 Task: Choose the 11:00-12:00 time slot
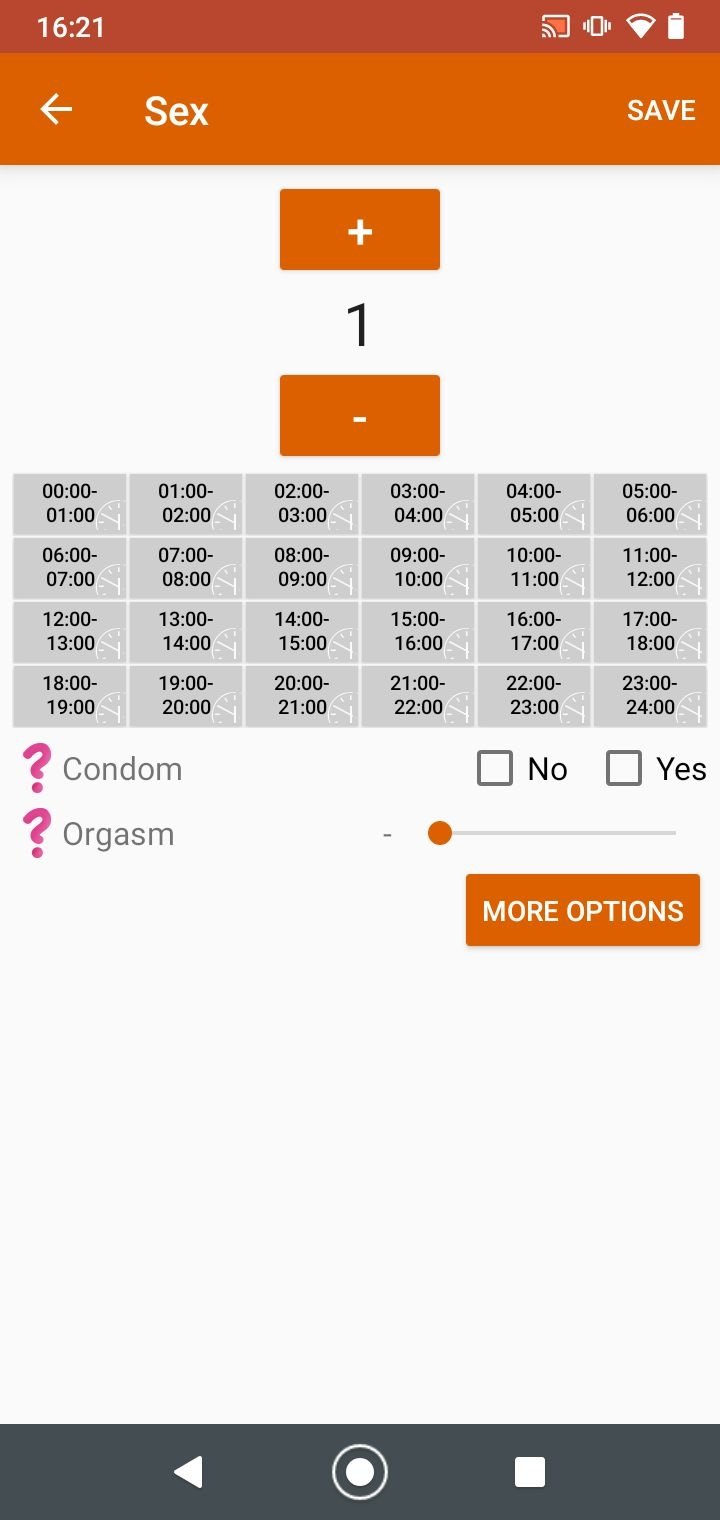650,567
